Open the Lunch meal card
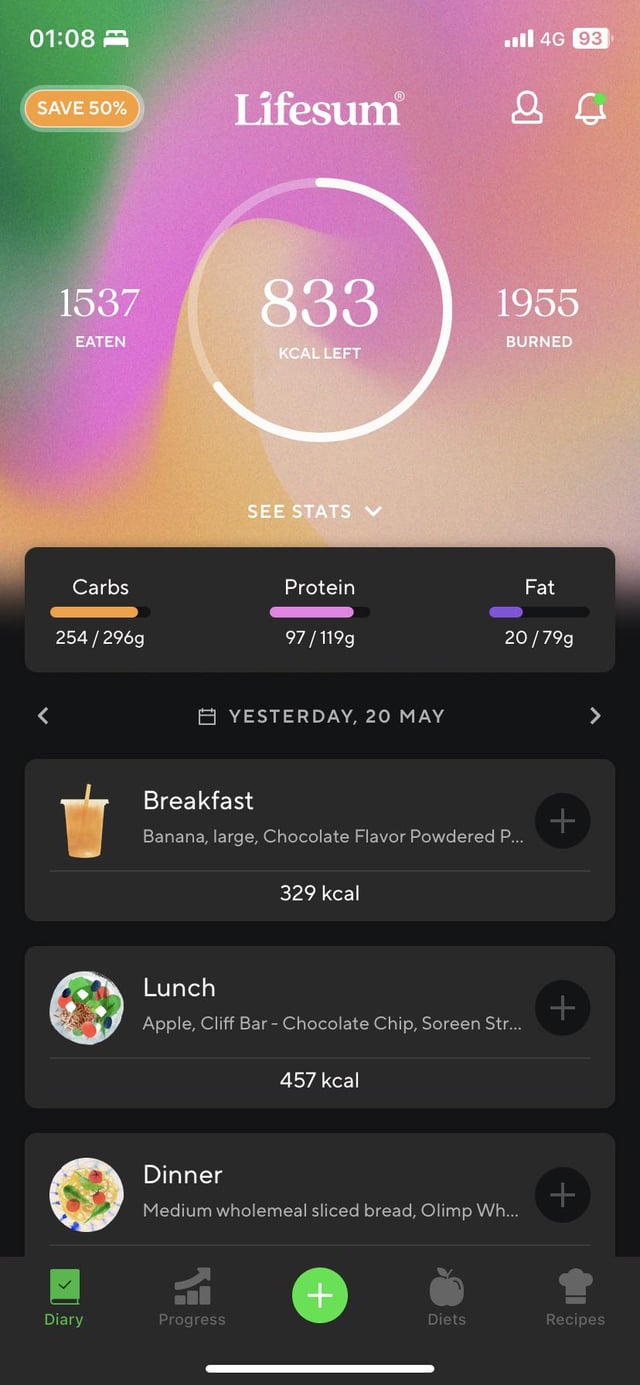 pos(320,1027)
